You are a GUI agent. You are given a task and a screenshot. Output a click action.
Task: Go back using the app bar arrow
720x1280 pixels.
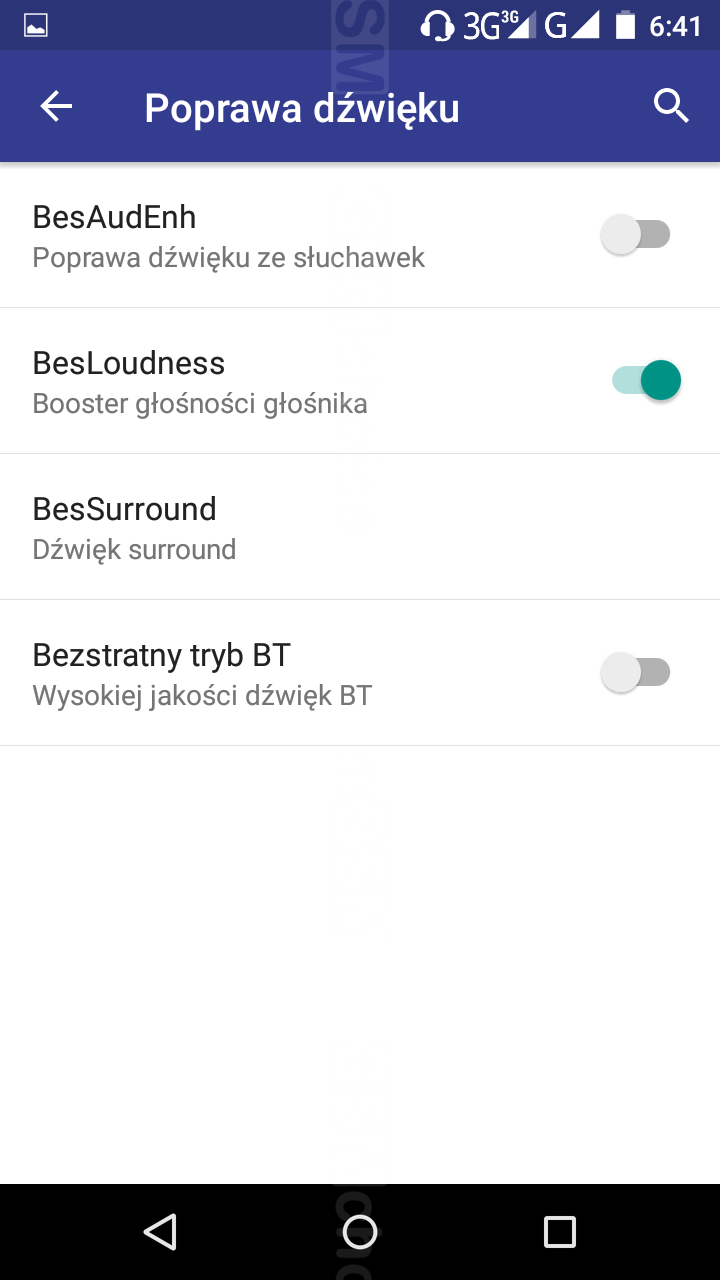(56, 106)
